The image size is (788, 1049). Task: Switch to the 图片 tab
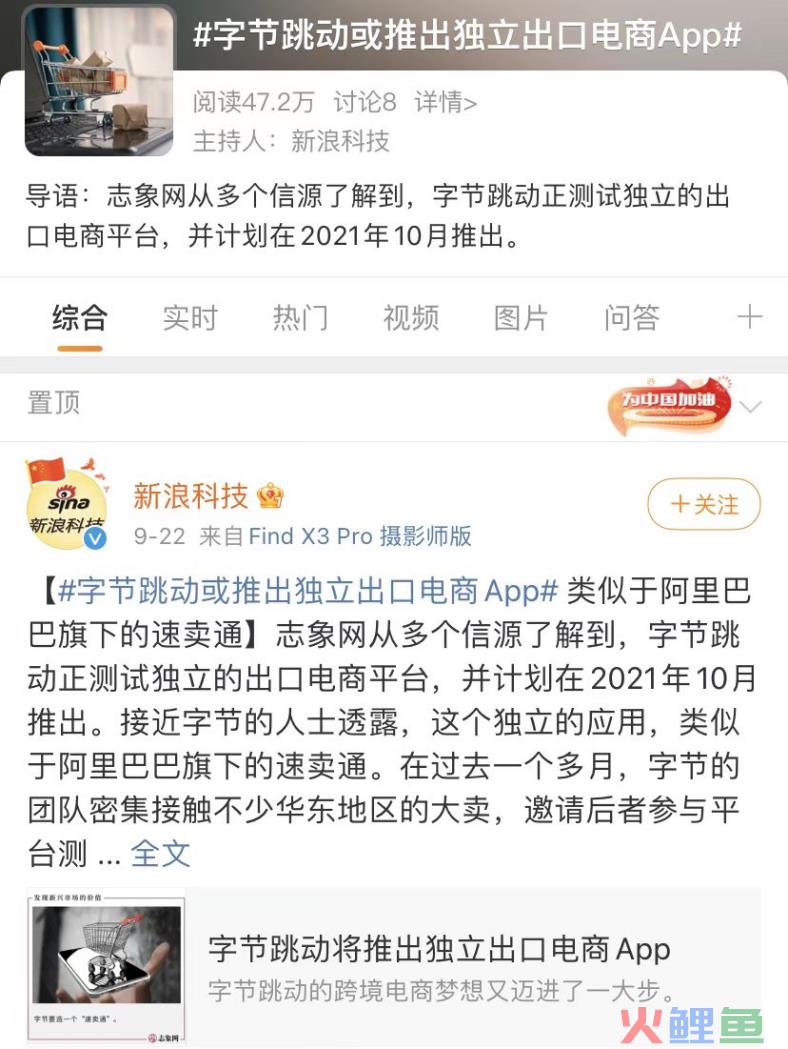[521, 318]
